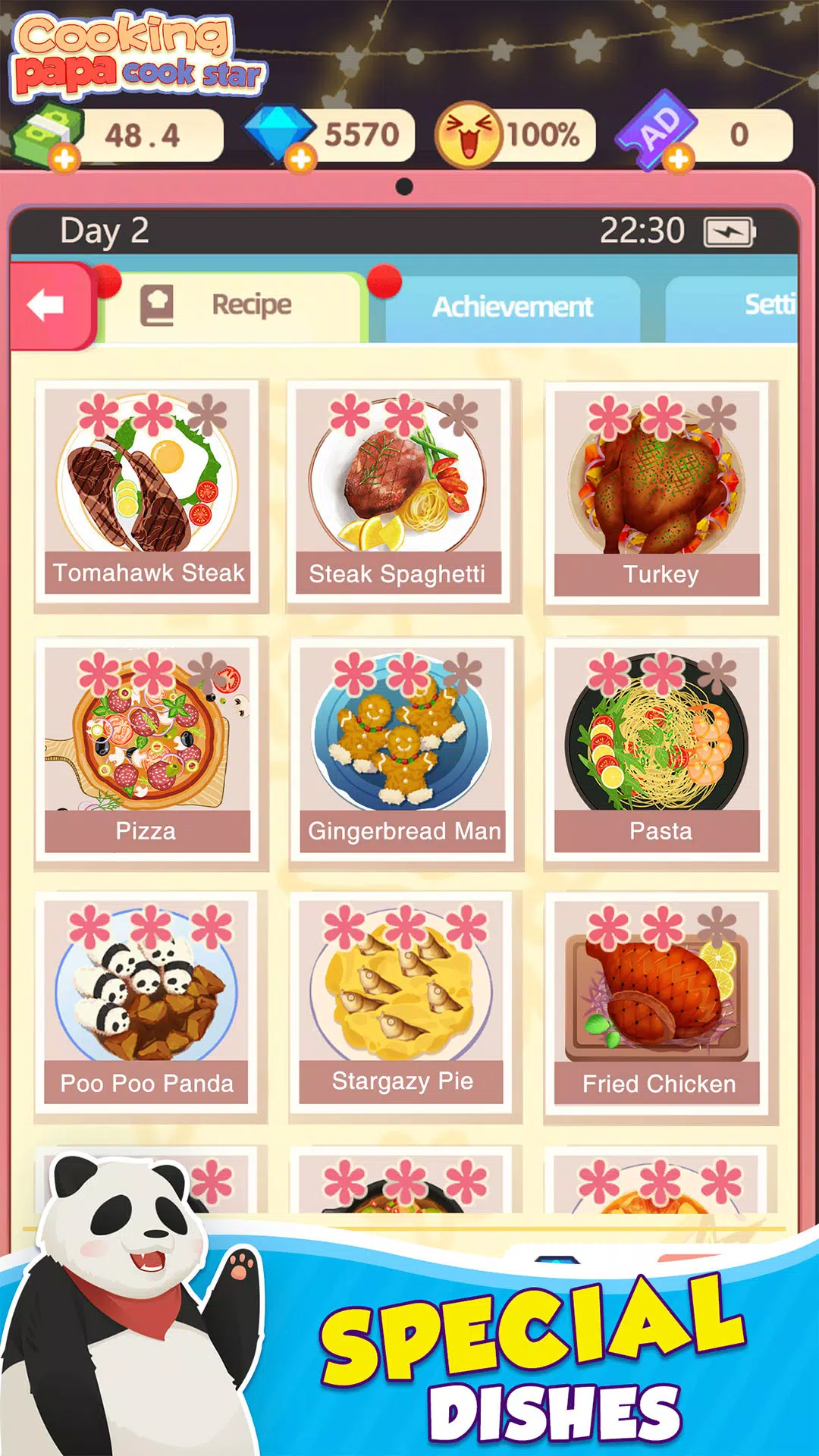Select the Turkey recipe card
This screenshot has width=819, height=1456.
657,493
